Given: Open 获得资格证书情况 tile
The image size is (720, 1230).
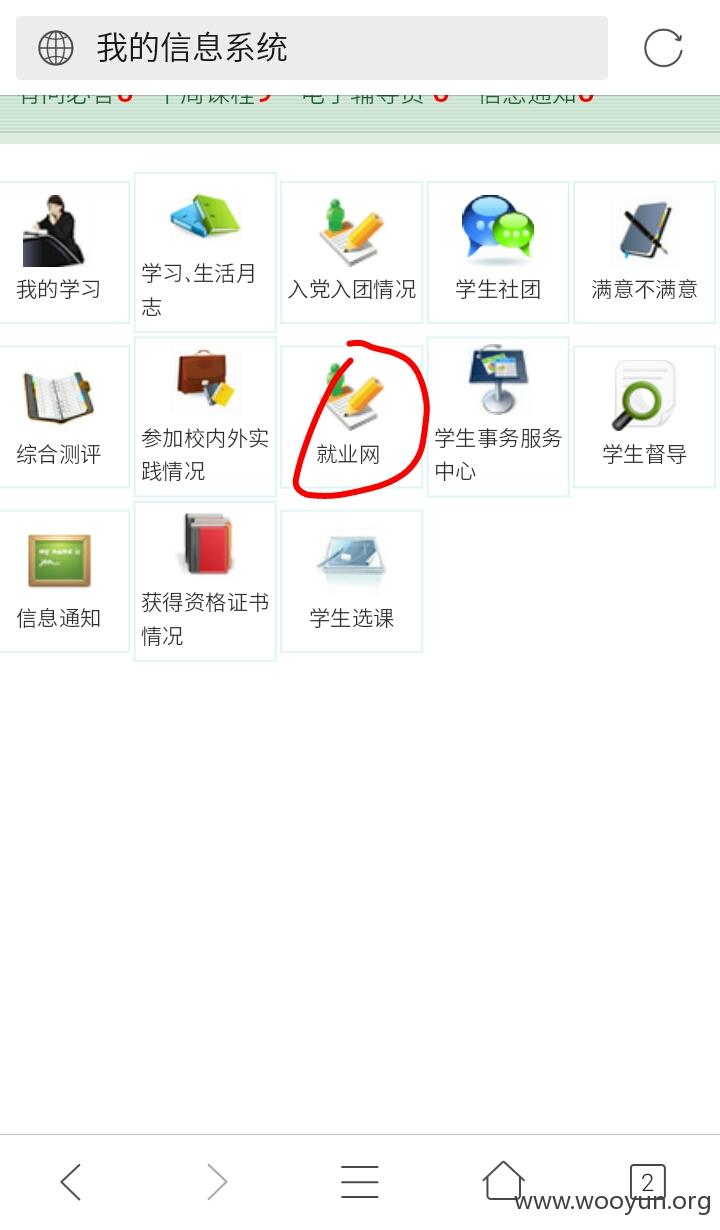Looking at the screenshot, I should click(205, 581).
